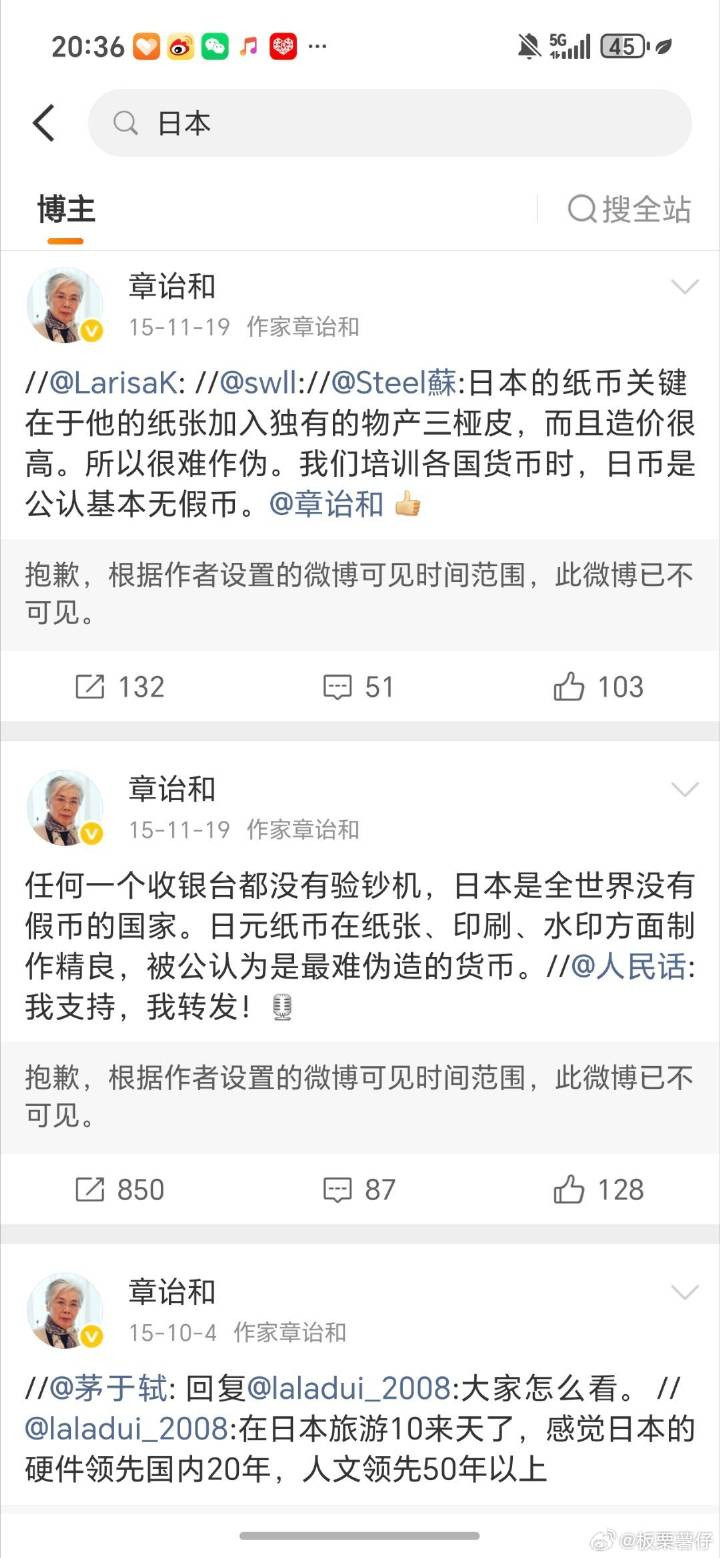Open 章诒和's avatar on the 15-10-4 post
Viewport: 720px width, 1558px height.
(65, 1311)
